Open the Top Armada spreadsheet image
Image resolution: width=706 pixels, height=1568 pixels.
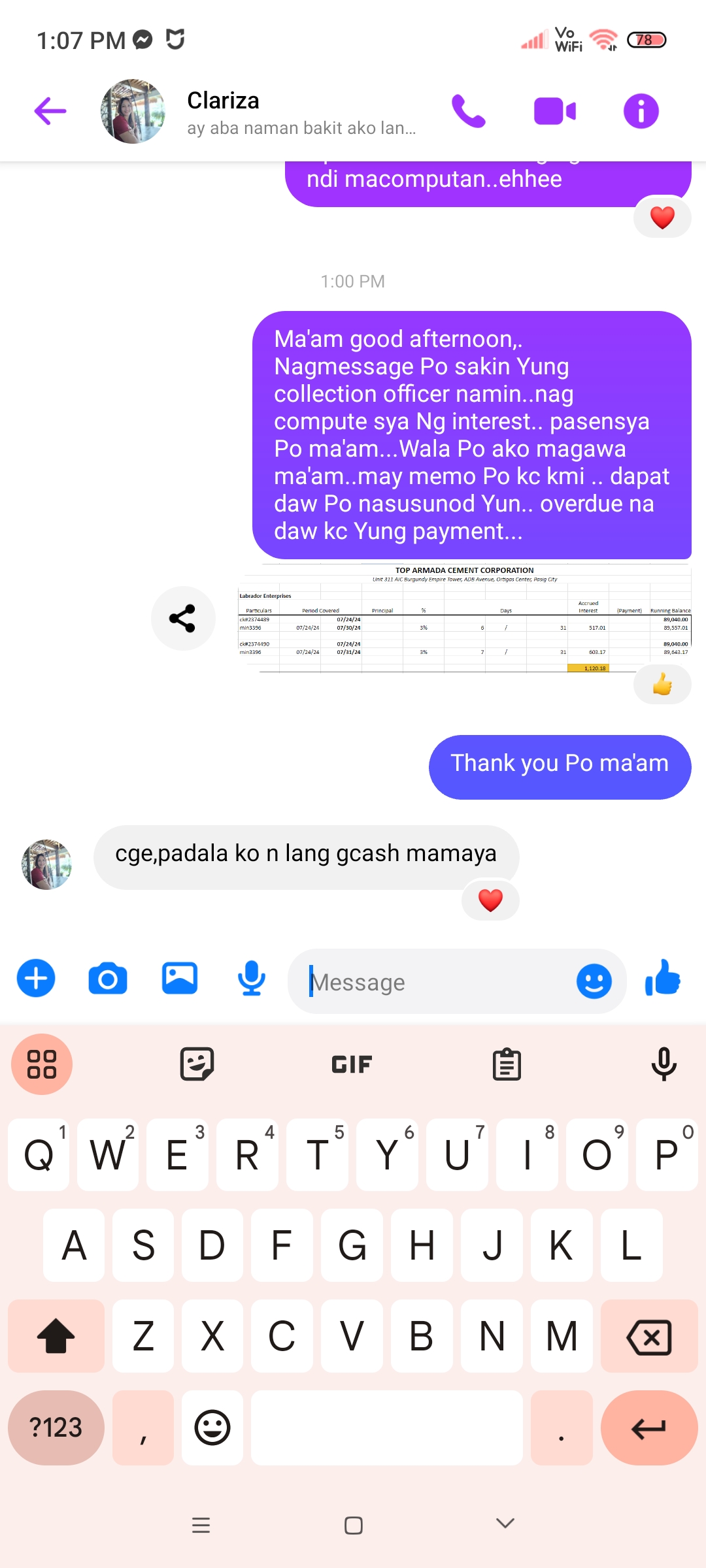point(464,619)
